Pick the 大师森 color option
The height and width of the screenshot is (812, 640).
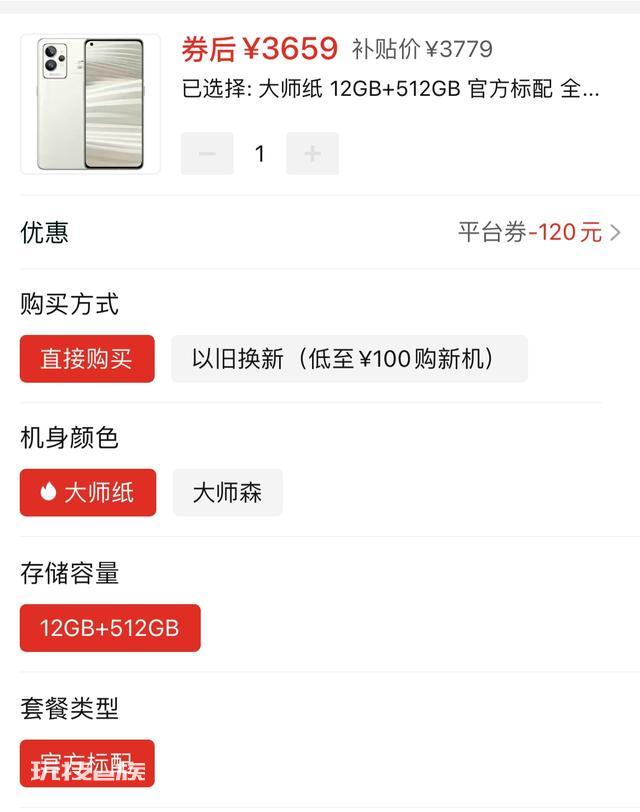[x=227, y=493]
